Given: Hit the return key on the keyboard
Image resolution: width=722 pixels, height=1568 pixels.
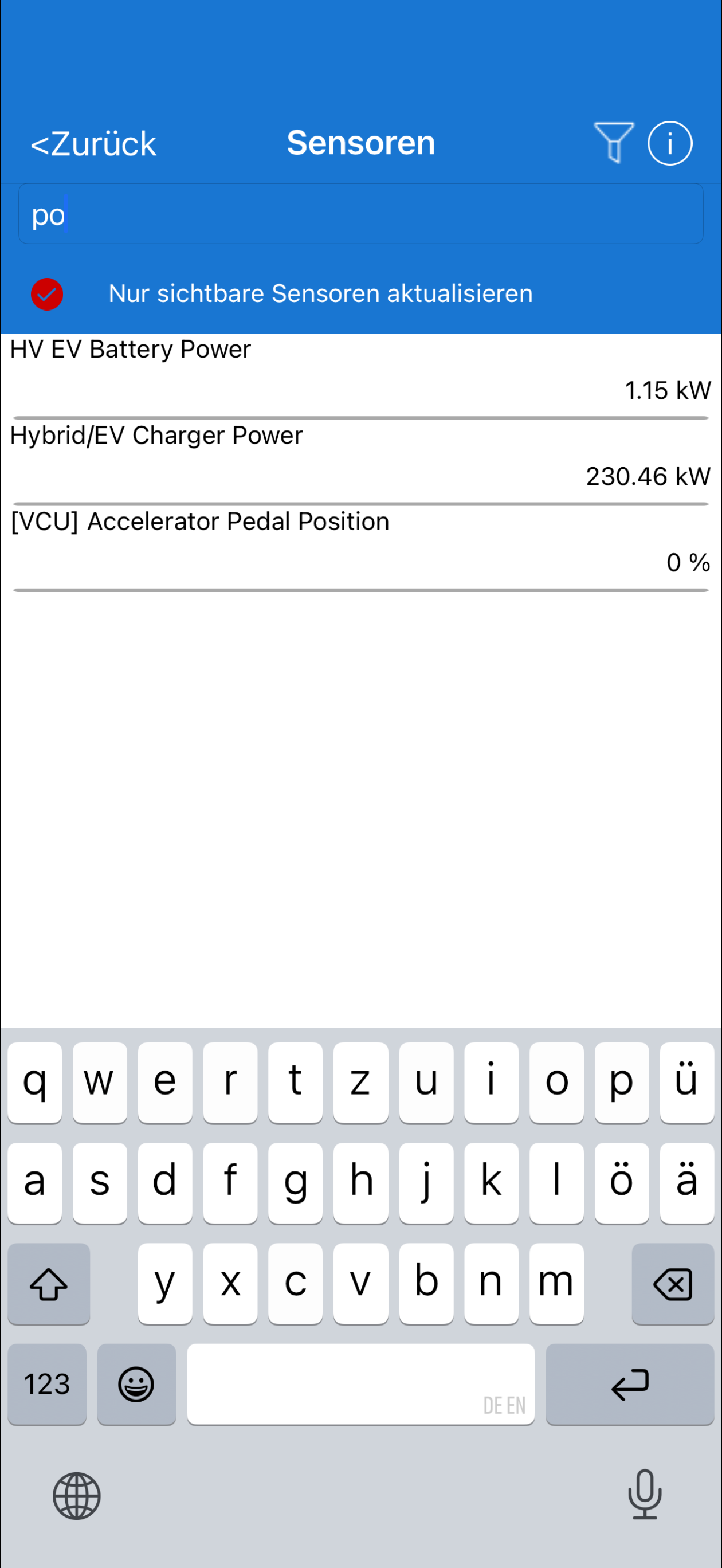Looking at the screenshot, I should click(630, 1384).
